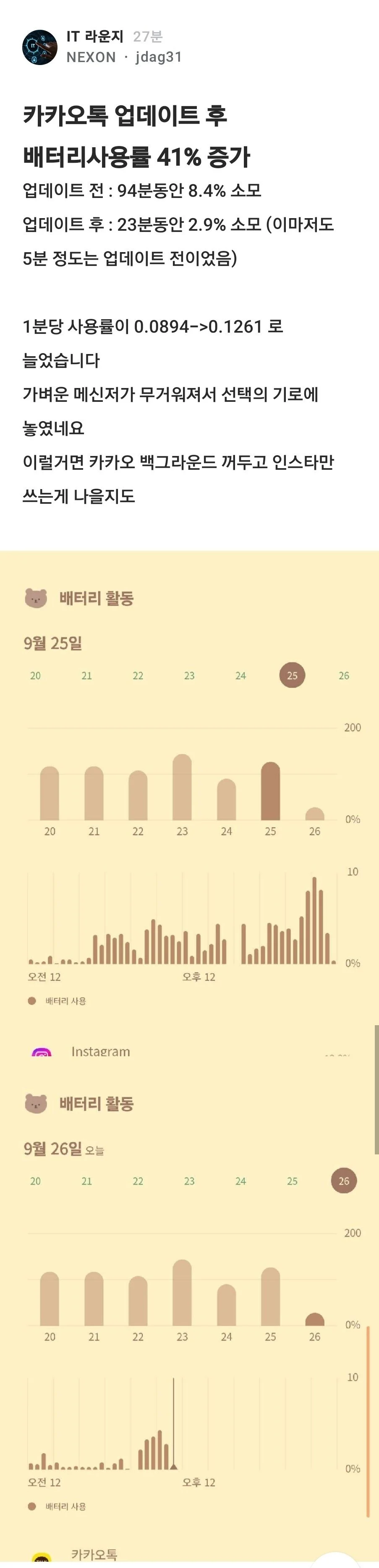
Task: Open the 9월 26일 battery screenshot image
Action: point(189,1309)
